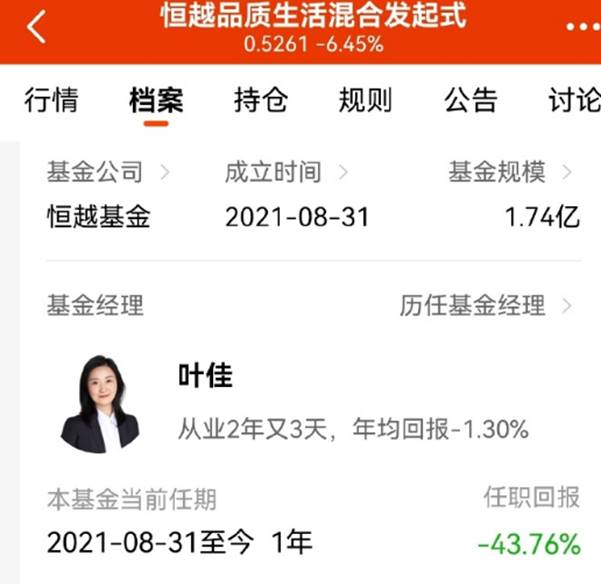View 历任基金经理 list
The width and height of the screenshot is (601, 584).
pyautogui.click(x=487, y=306)
